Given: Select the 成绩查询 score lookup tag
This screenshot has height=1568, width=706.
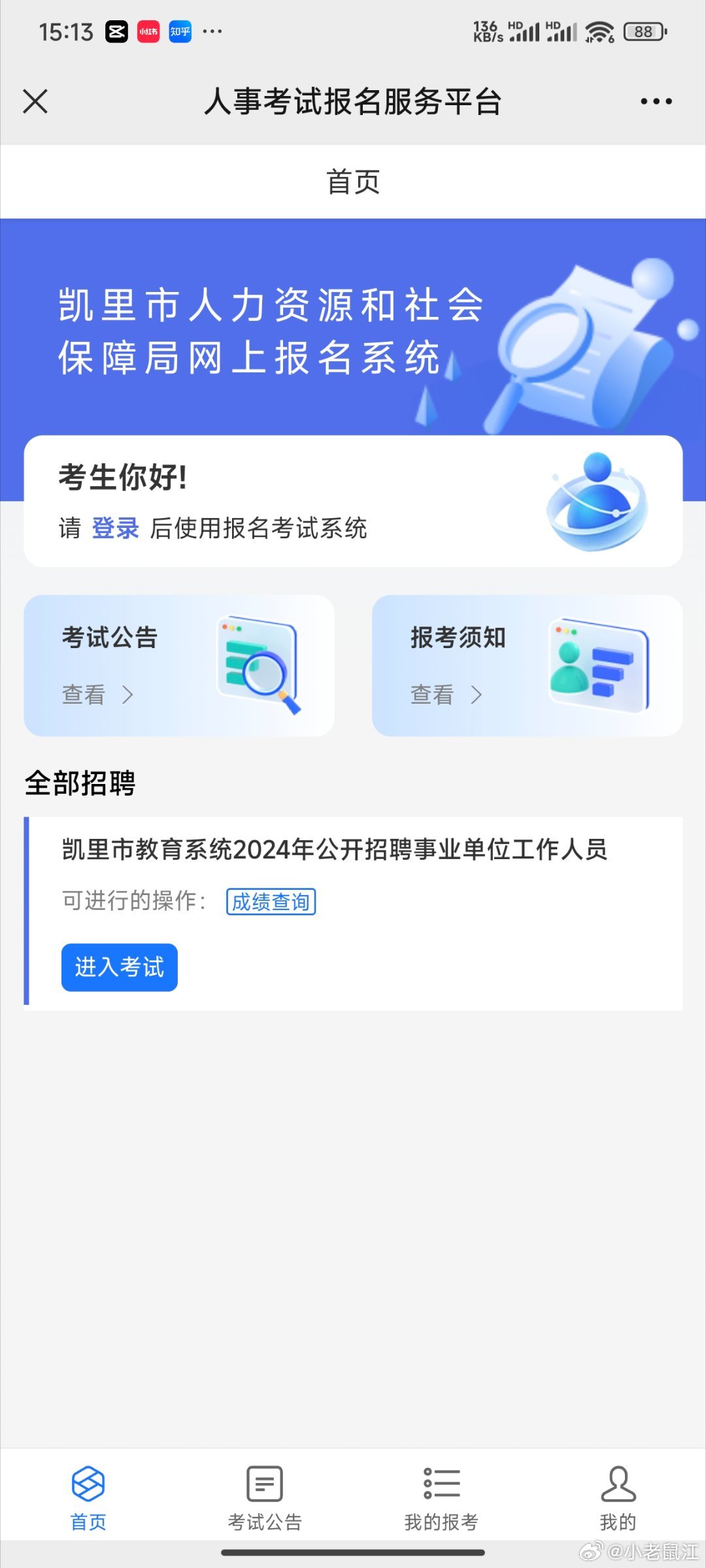Looking at the screenshot, I should pyautogui.click(x=271, y=902).
